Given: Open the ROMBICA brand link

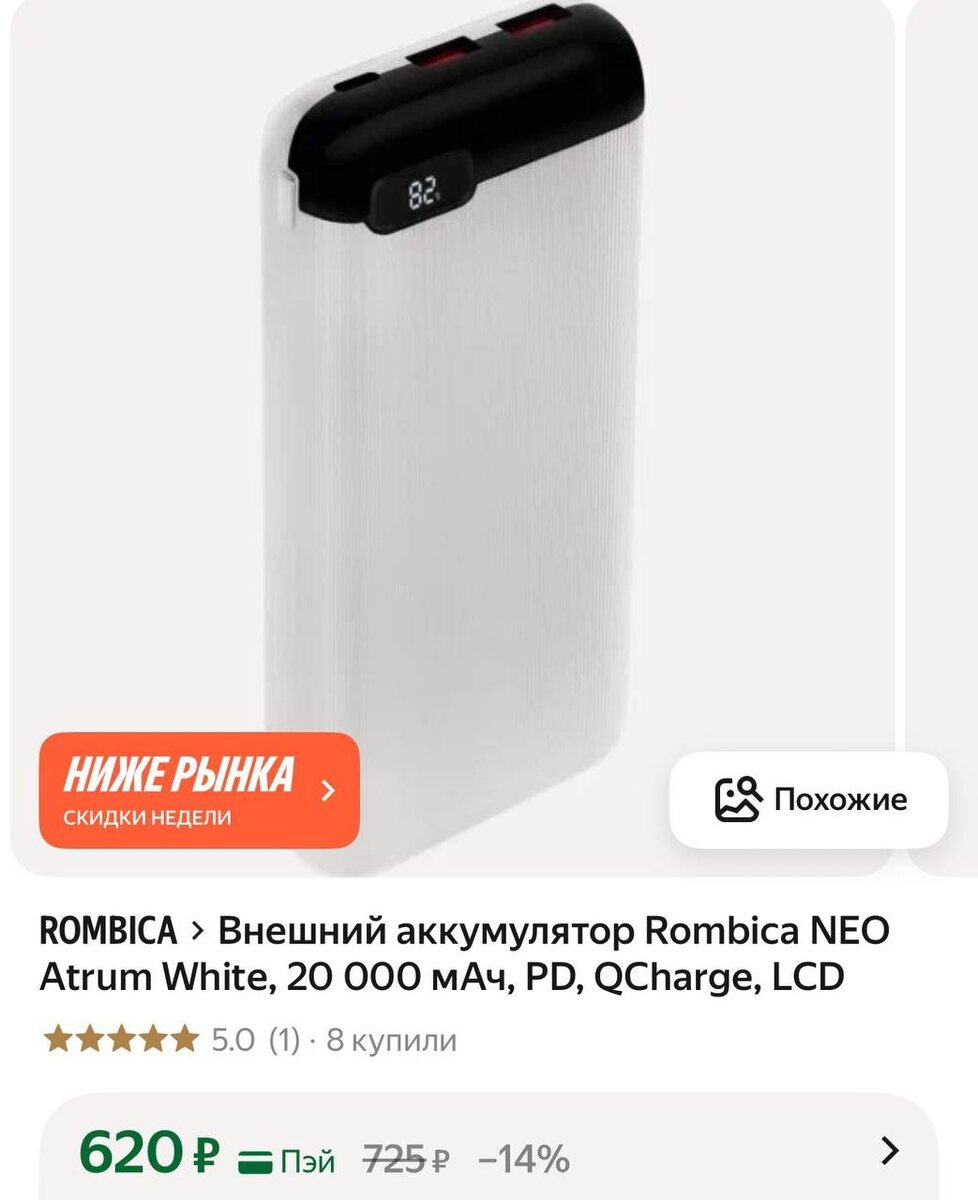Looking at the screenshot, I should (x=108, y=932).
